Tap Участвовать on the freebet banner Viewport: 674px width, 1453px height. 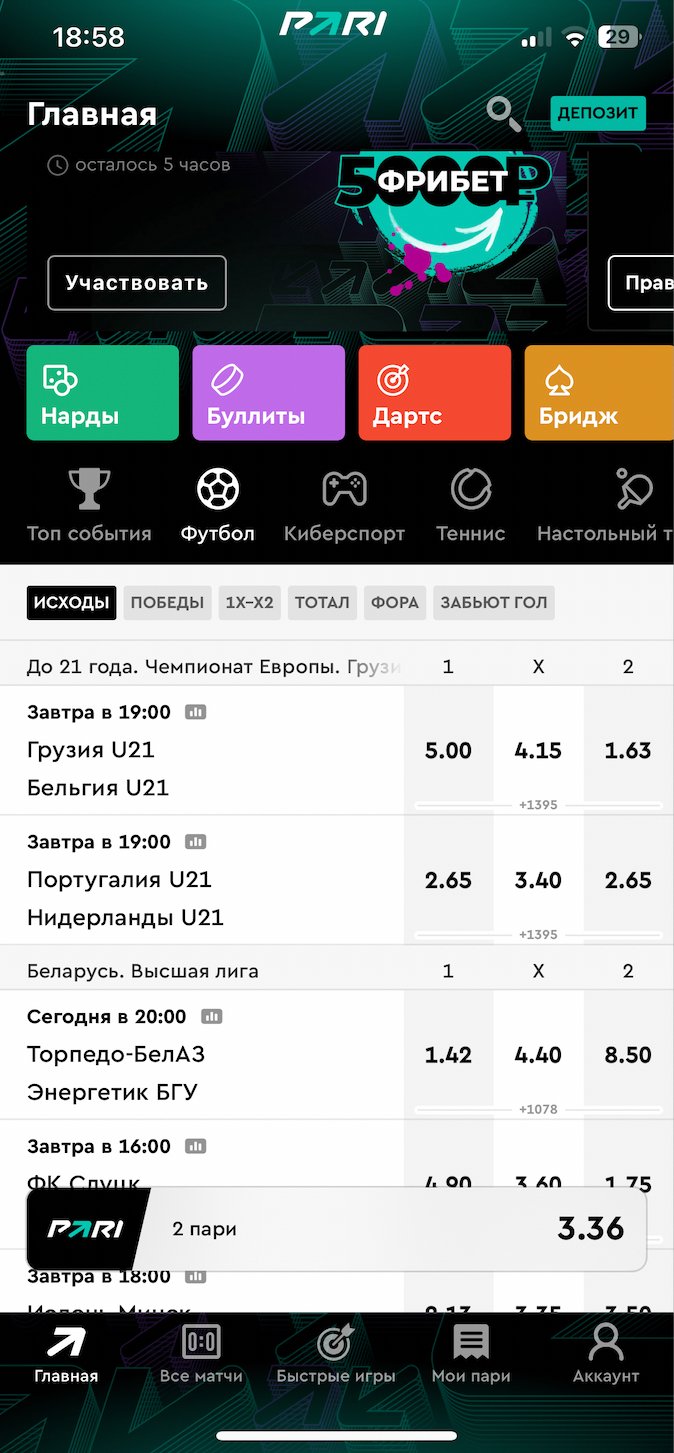pyautogui.click(x=137, y=283)
